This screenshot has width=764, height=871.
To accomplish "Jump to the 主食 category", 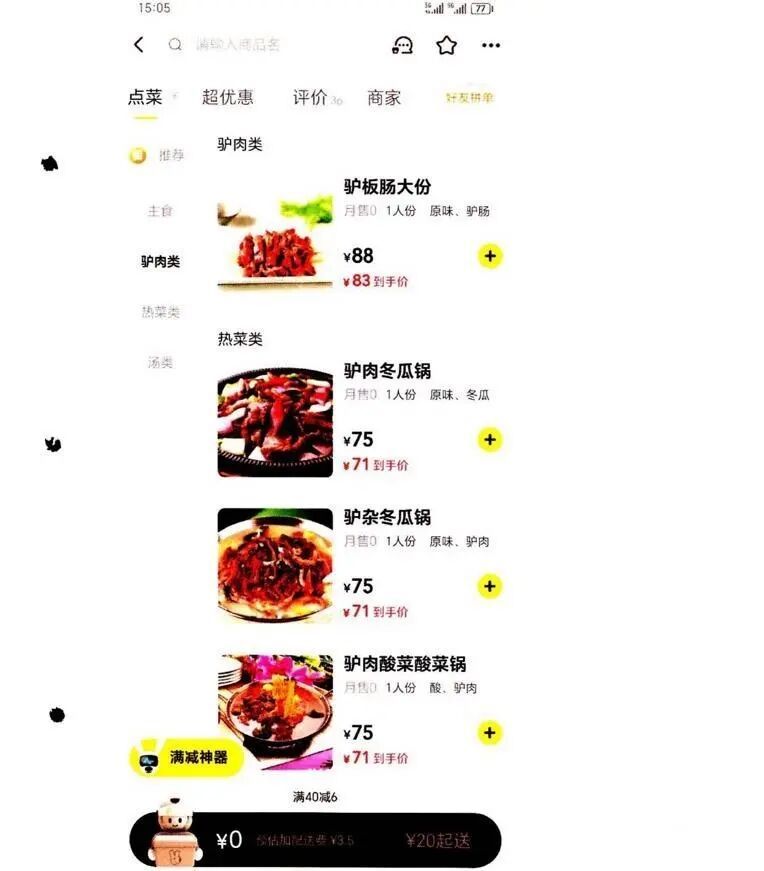I will pos(160,211).
